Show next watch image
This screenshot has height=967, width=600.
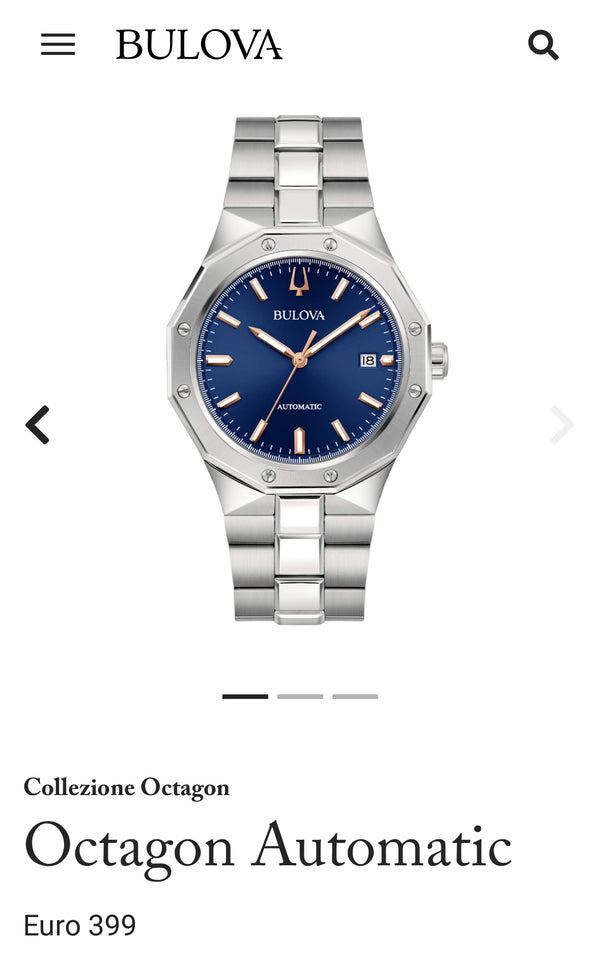coord(562,425)
